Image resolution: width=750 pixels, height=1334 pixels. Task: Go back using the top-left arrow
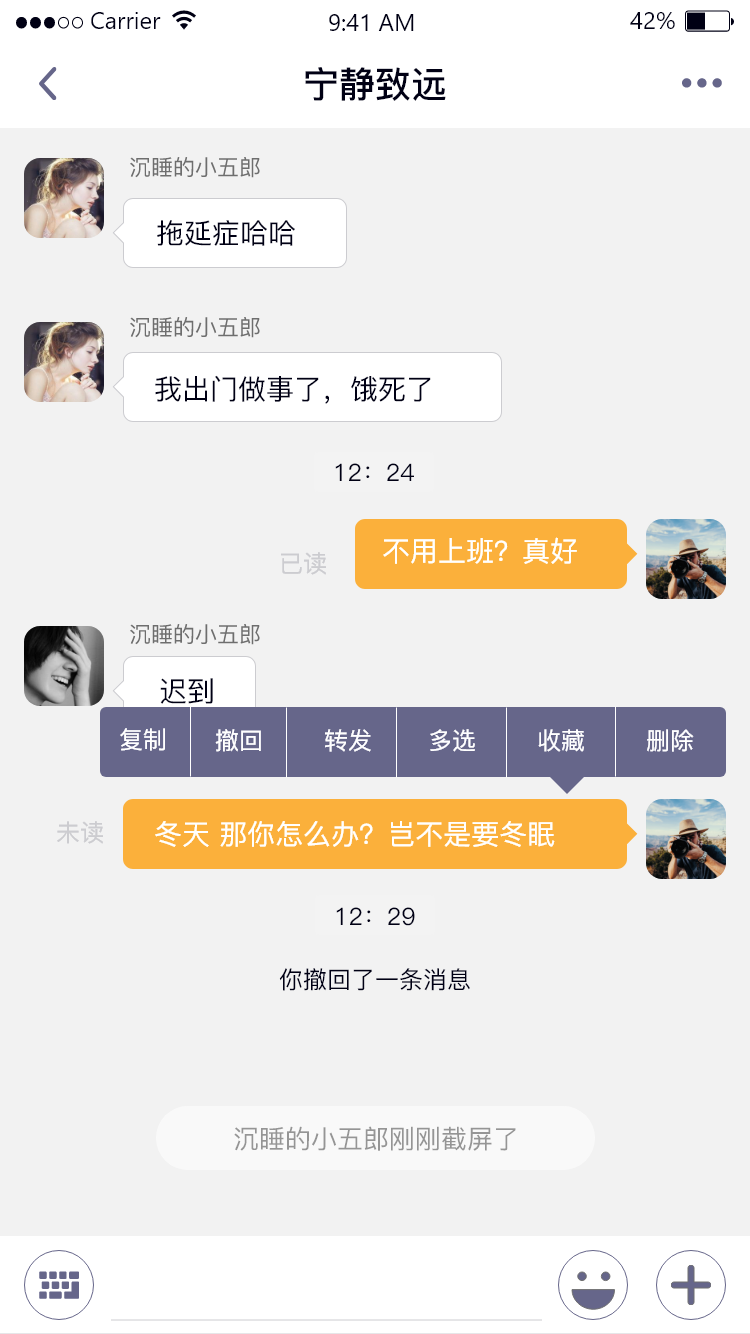tap(48, 84)
